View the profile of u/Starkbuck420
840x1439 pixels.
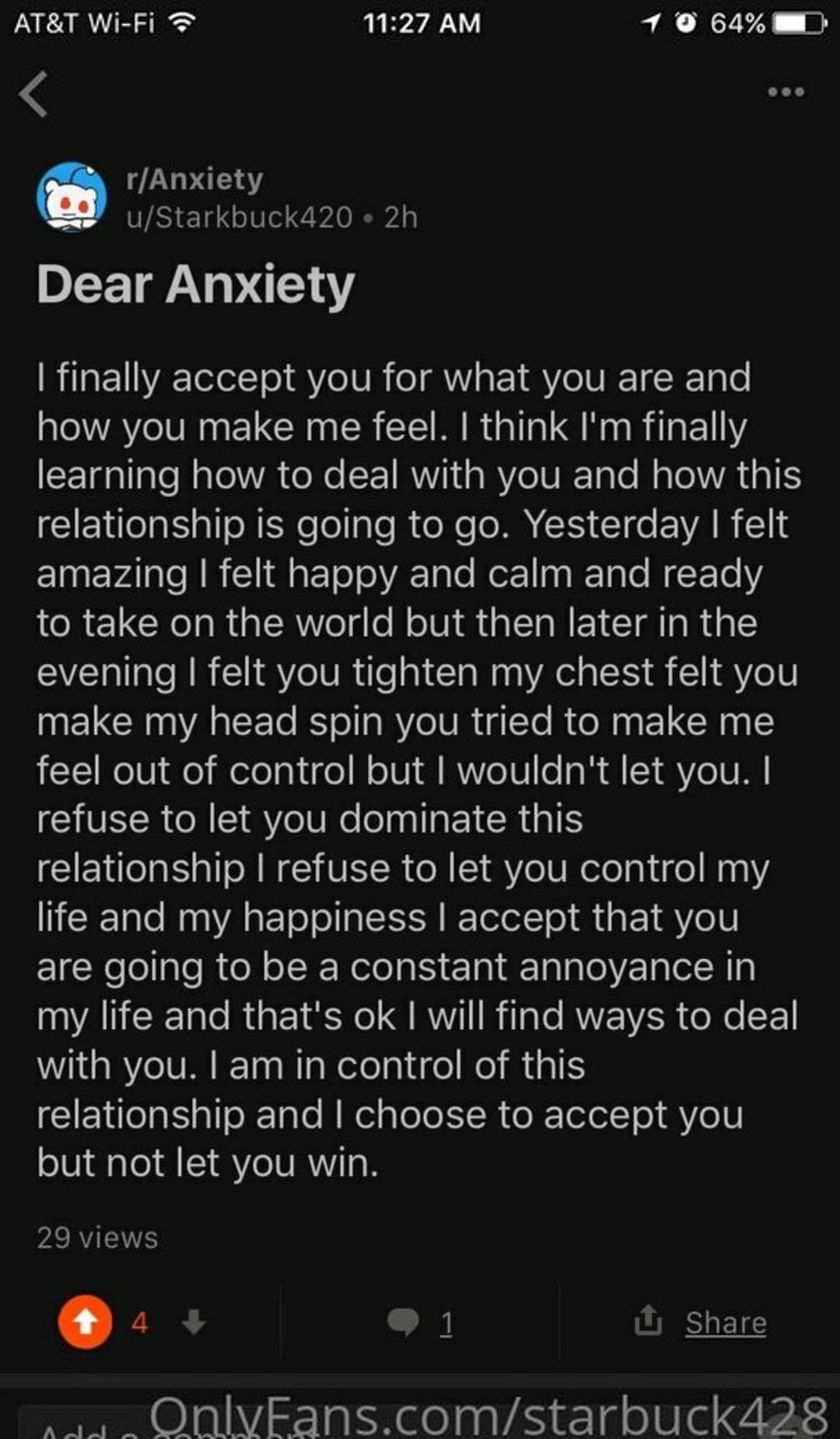click(x=240, y=217)
